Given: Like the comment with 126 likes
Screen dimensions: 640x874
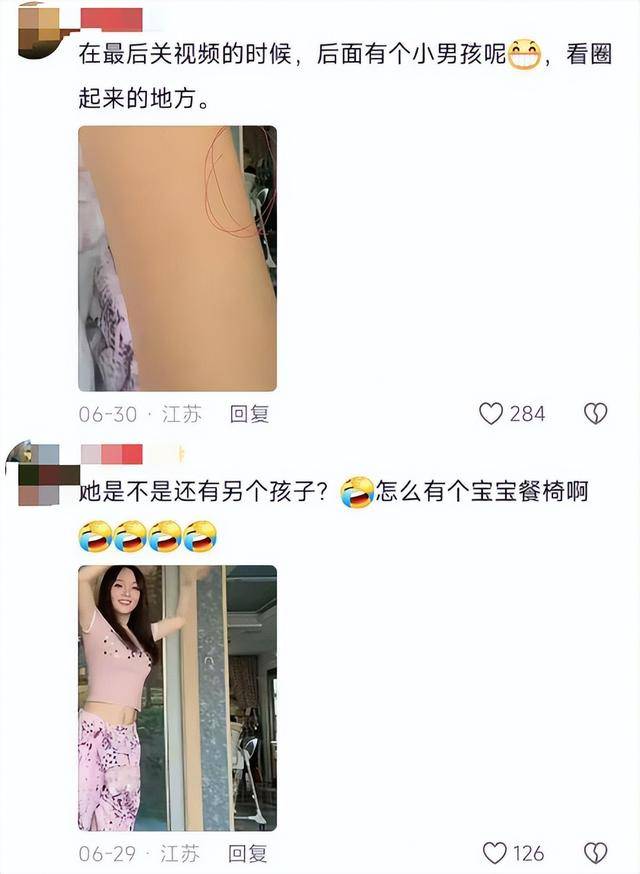Looking at the screenshot, I should [494, 853].
